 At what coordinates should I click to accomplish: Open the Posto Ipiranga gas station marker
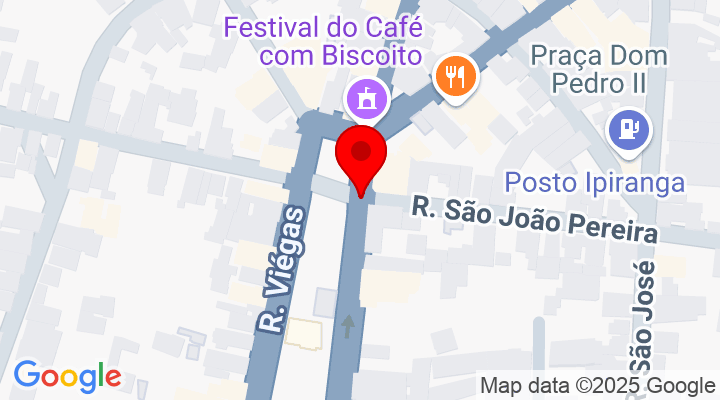[630, 130]
